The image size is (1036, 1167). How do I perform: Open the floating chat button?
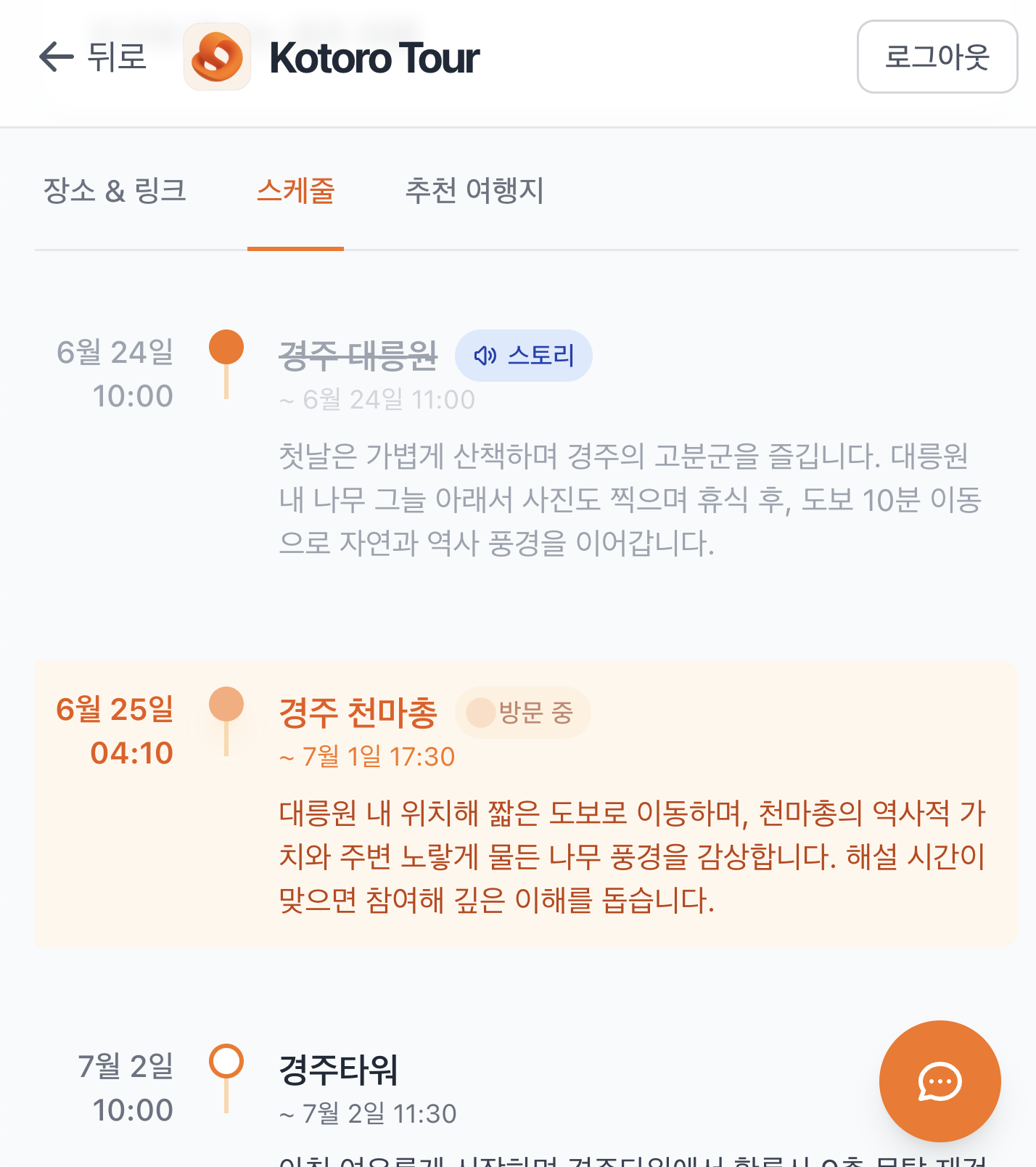tap(940, 1081)
